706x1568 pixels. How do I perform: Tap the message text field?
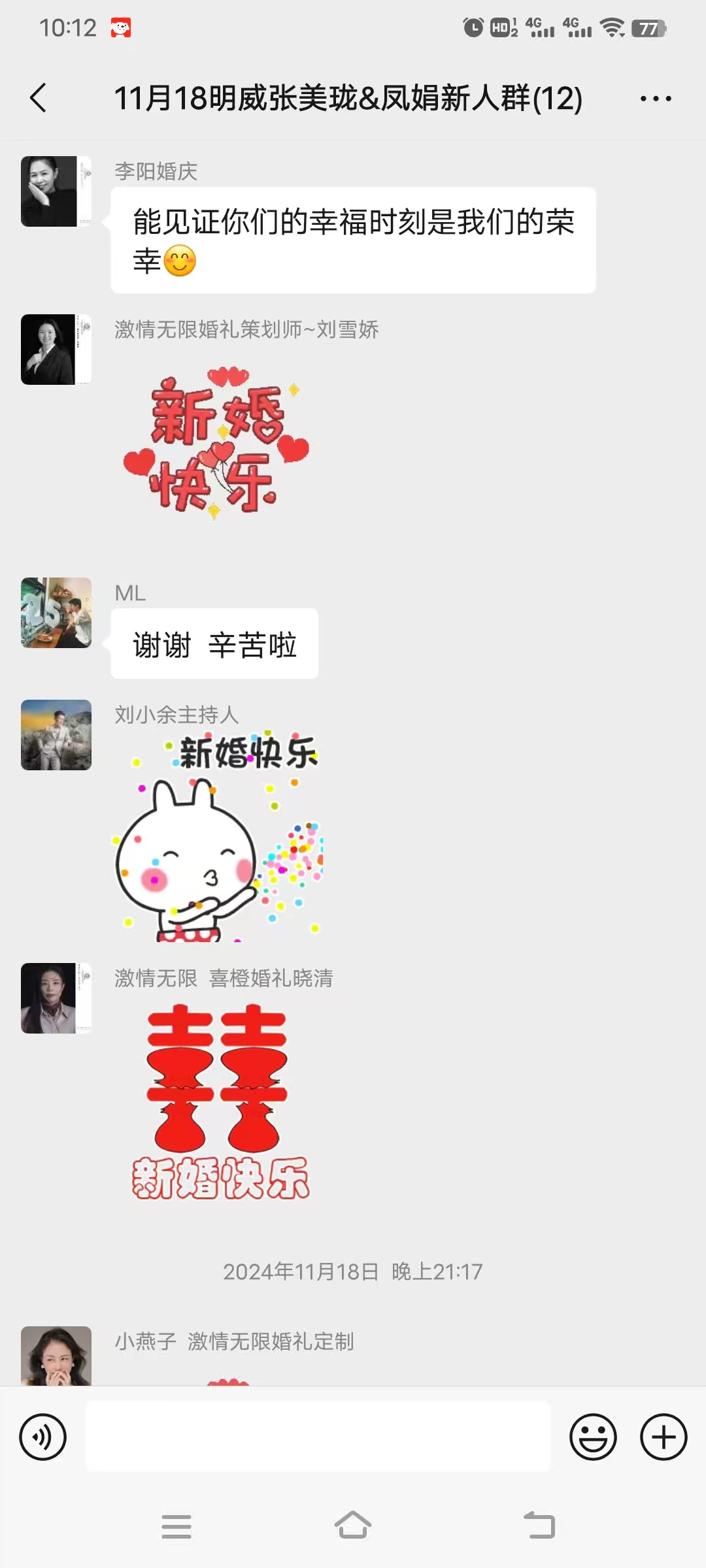(318, 1437)
